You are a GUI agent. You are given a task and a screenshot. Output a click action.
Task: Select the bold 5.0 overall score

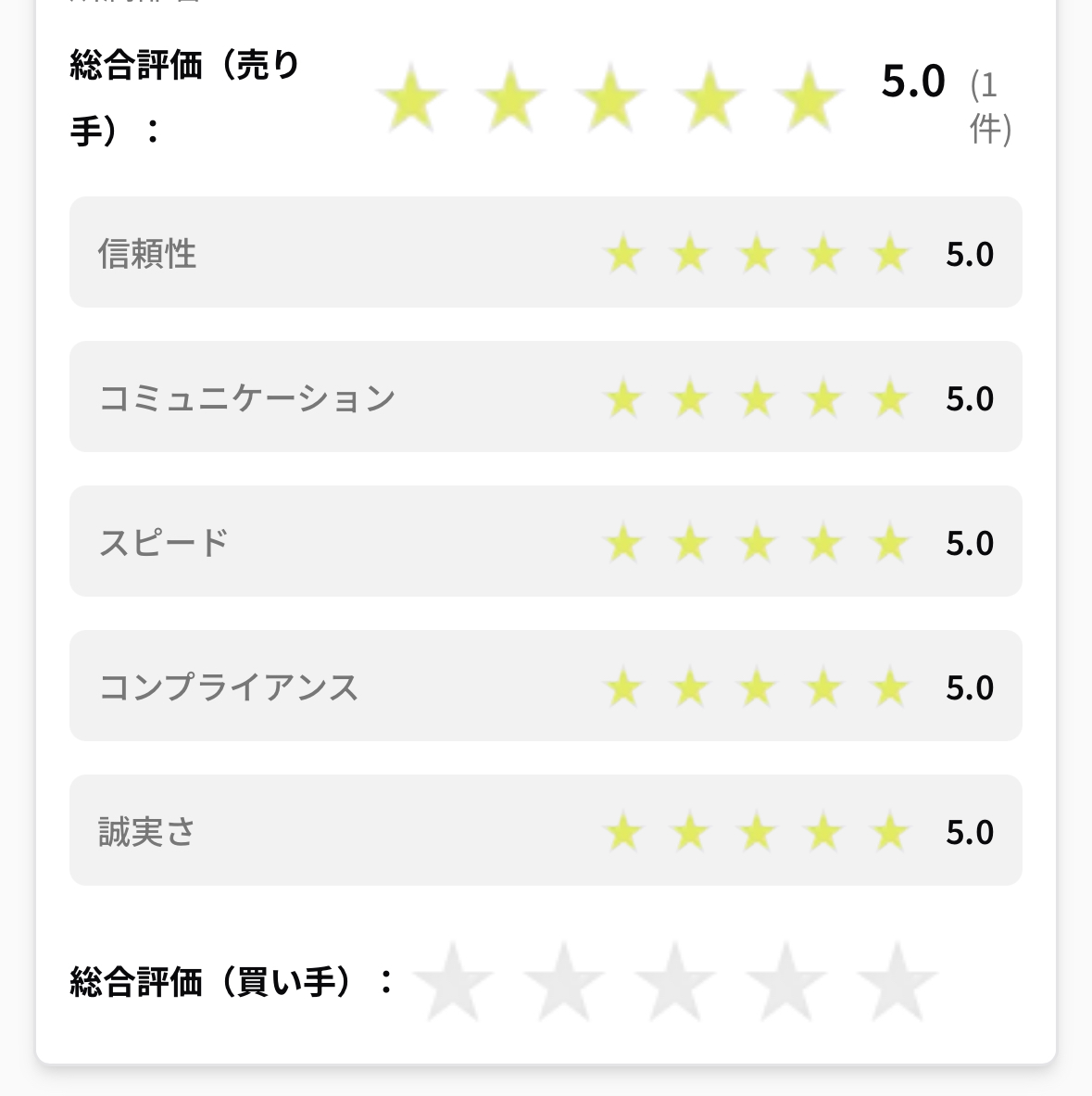coord(913,81)
